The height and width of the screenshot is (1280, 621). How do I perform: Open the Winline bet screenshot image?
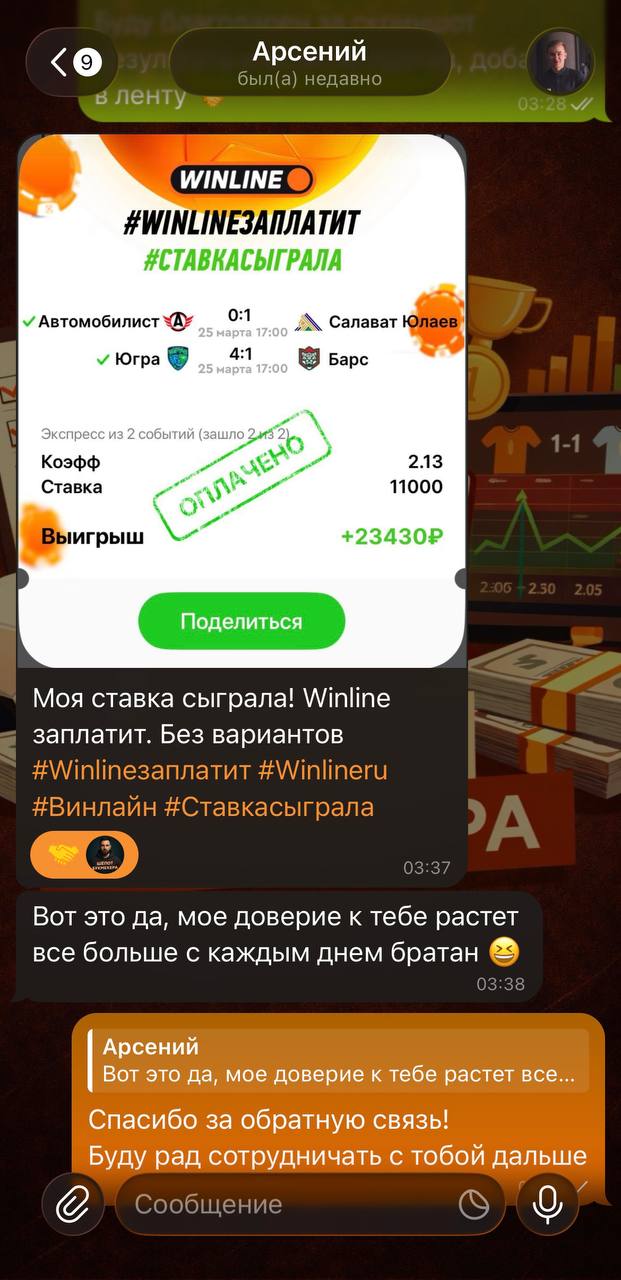242,400
